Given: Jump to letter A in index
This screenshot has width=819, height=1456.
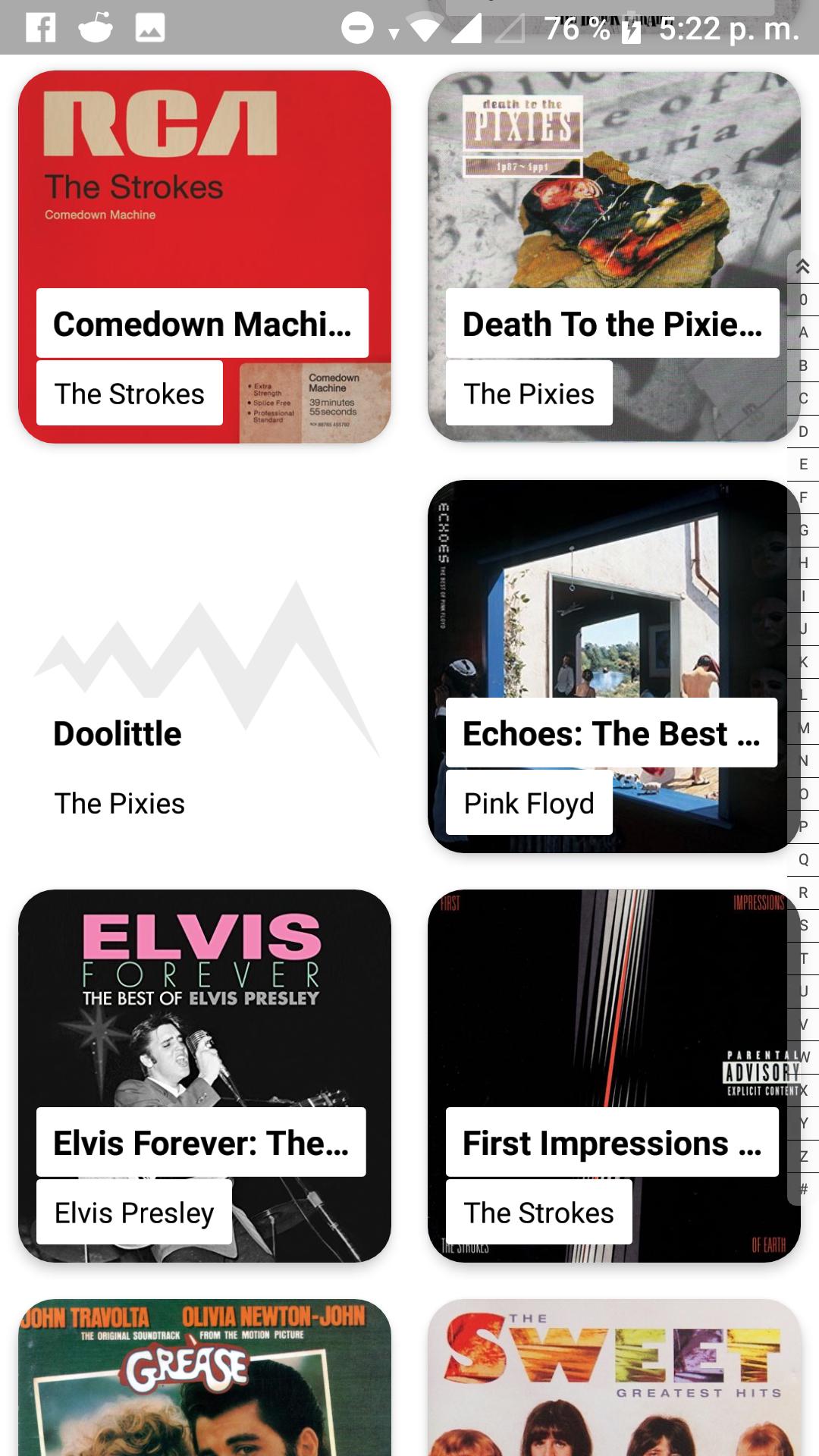Looking at the screenshot, I should [803, 332].
